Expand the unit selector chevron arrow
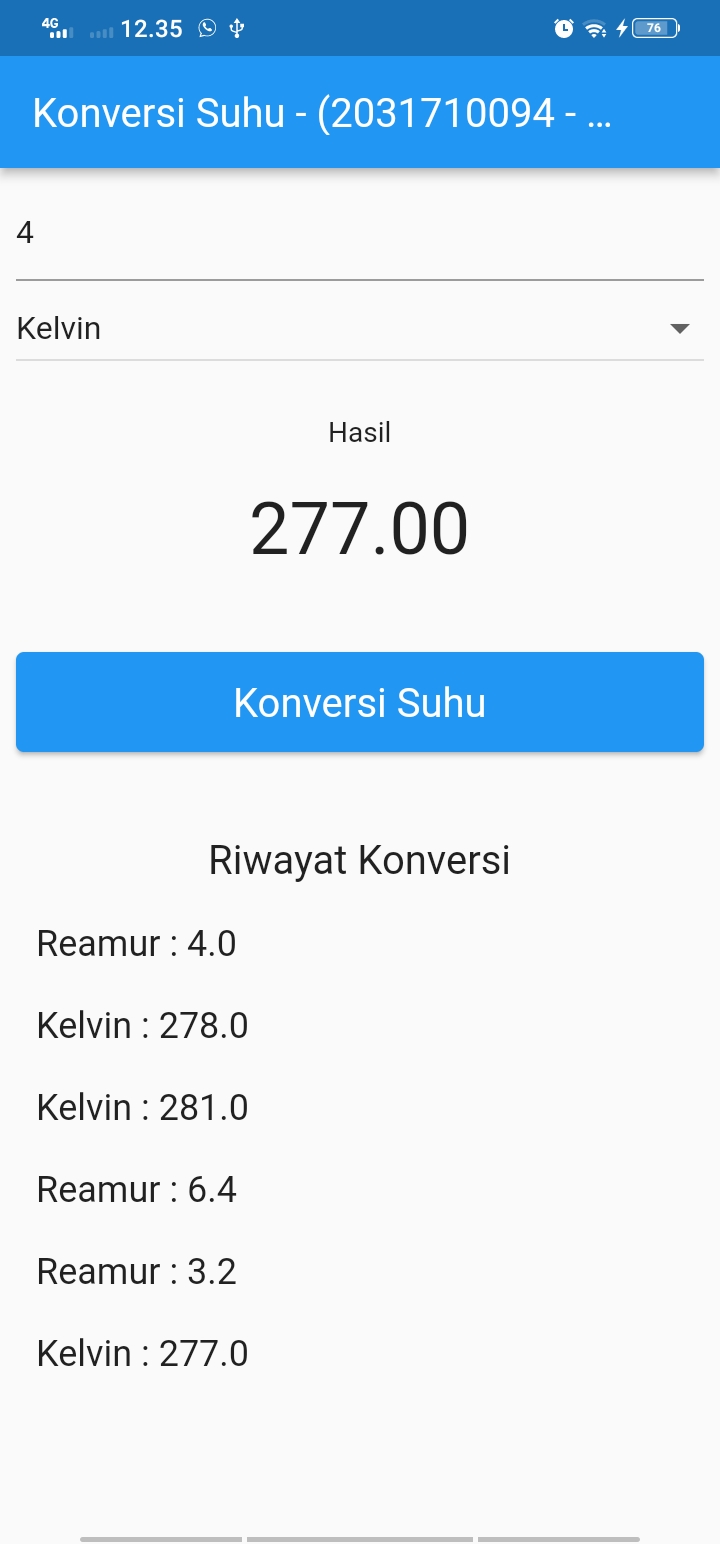Screen dimensions: 720x1544 pyautogui.click(x=681, y=328)
